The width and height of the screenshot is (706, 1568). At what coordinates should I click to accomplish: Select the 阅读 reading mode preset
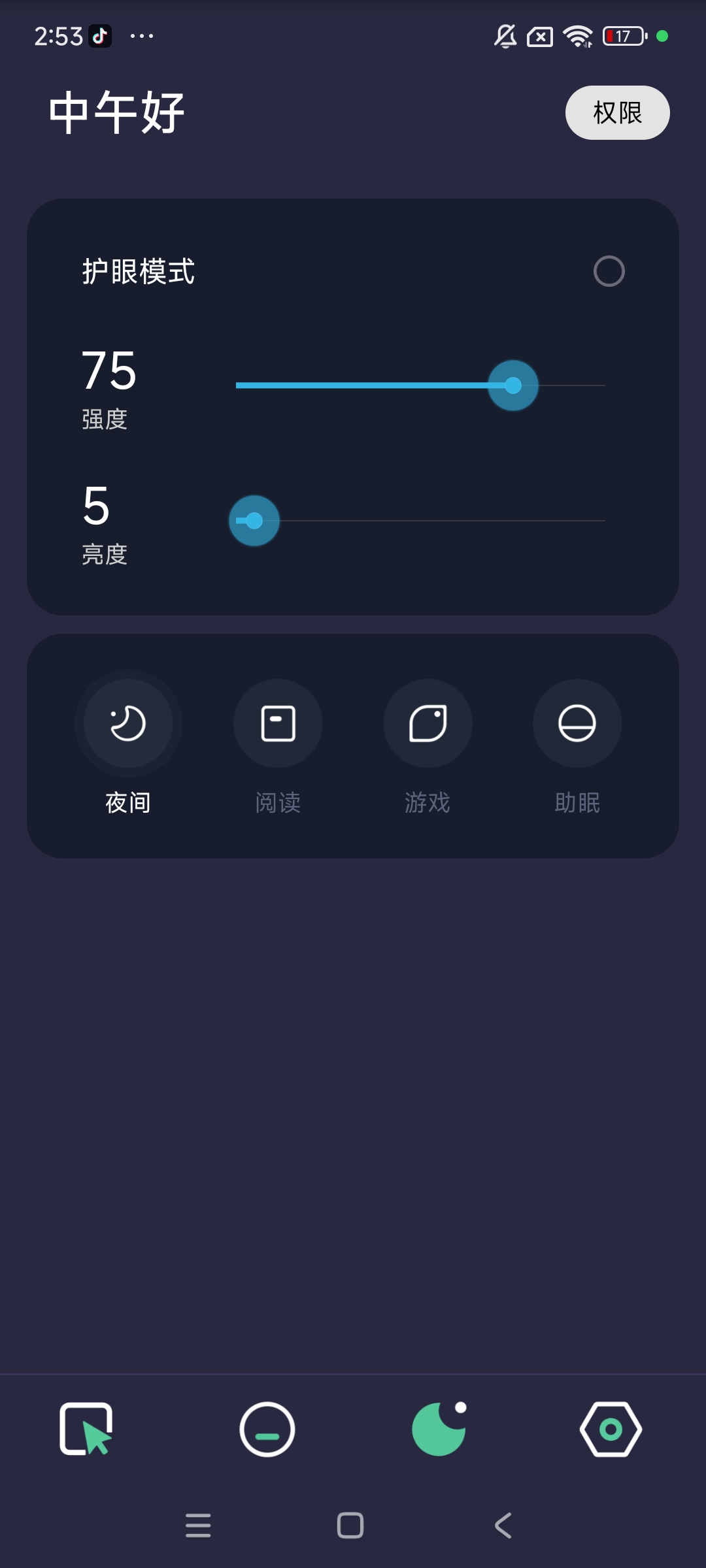click(x=278, y=724)
